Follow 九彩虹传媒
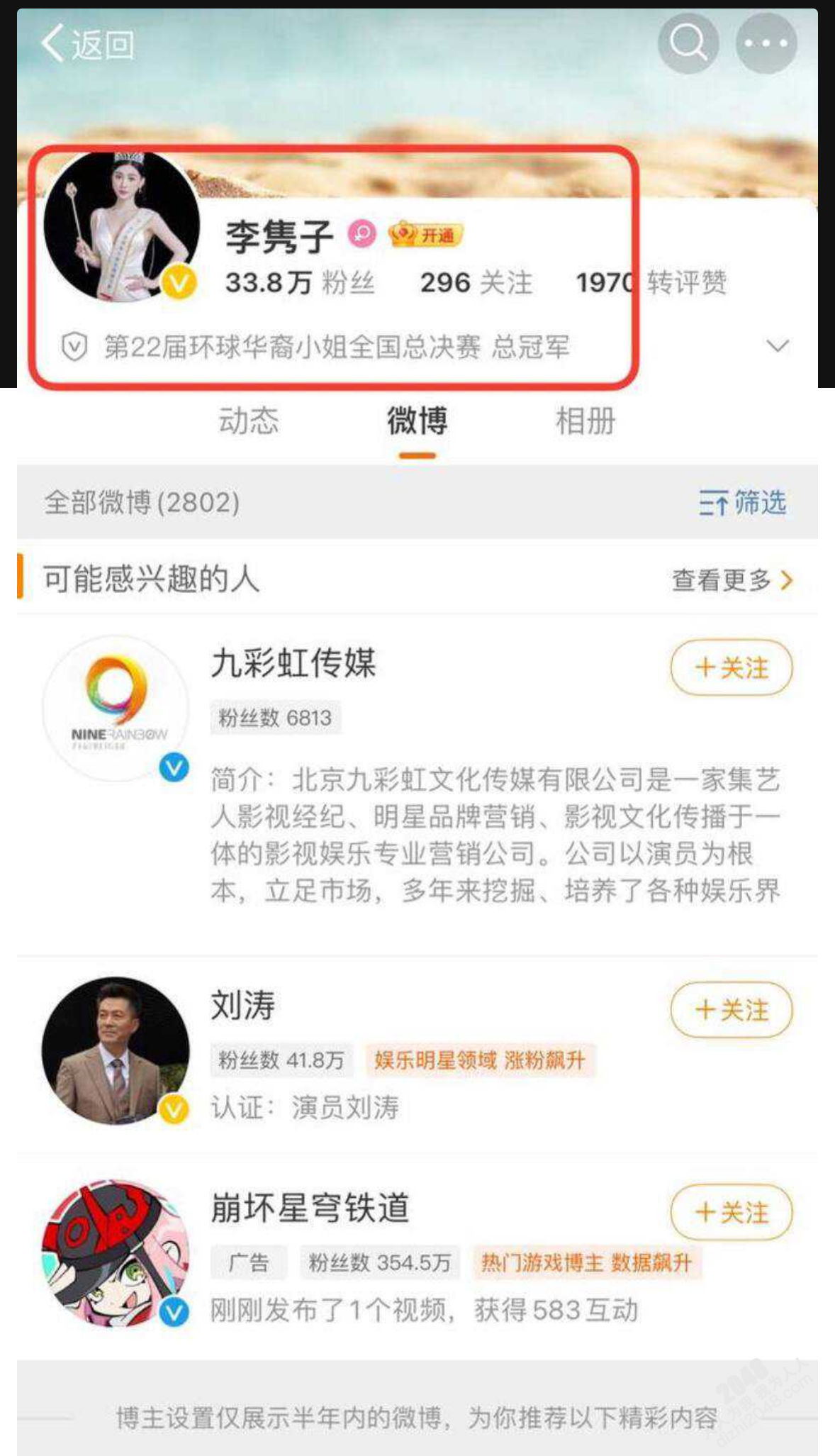 [731, 667]
